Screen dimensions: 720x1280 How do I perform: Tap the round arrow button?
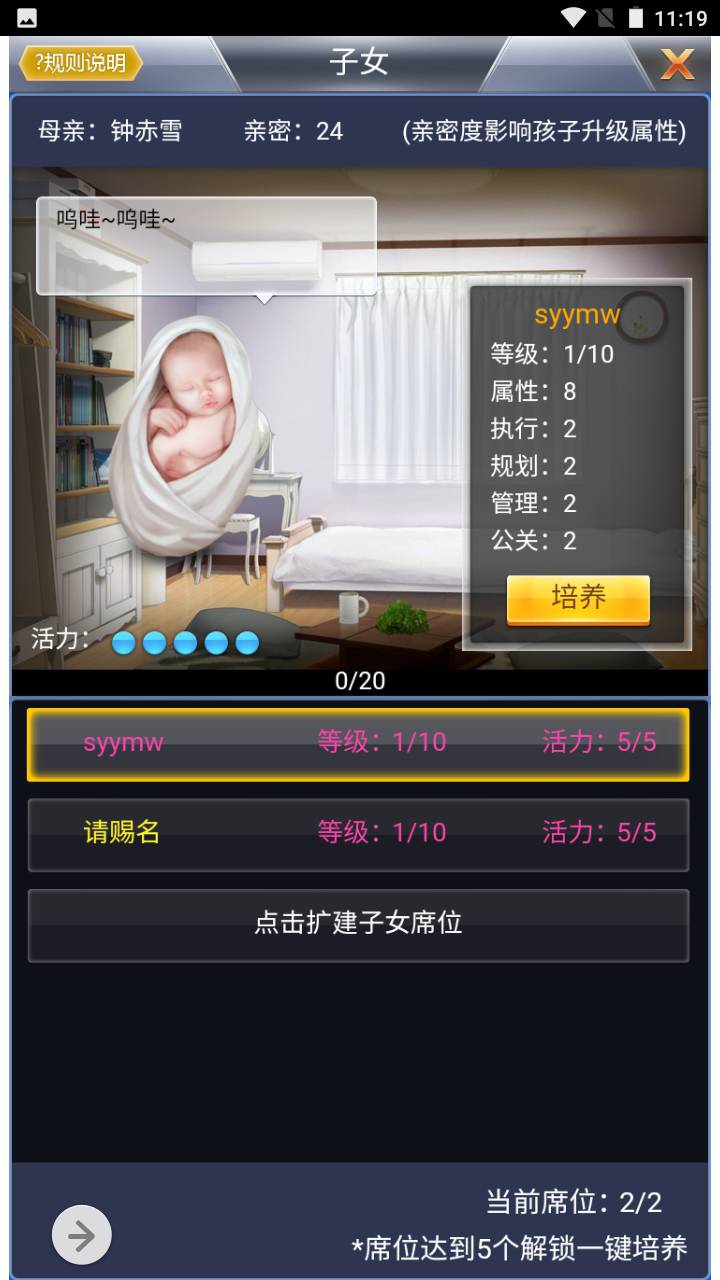coord(81,1235)
